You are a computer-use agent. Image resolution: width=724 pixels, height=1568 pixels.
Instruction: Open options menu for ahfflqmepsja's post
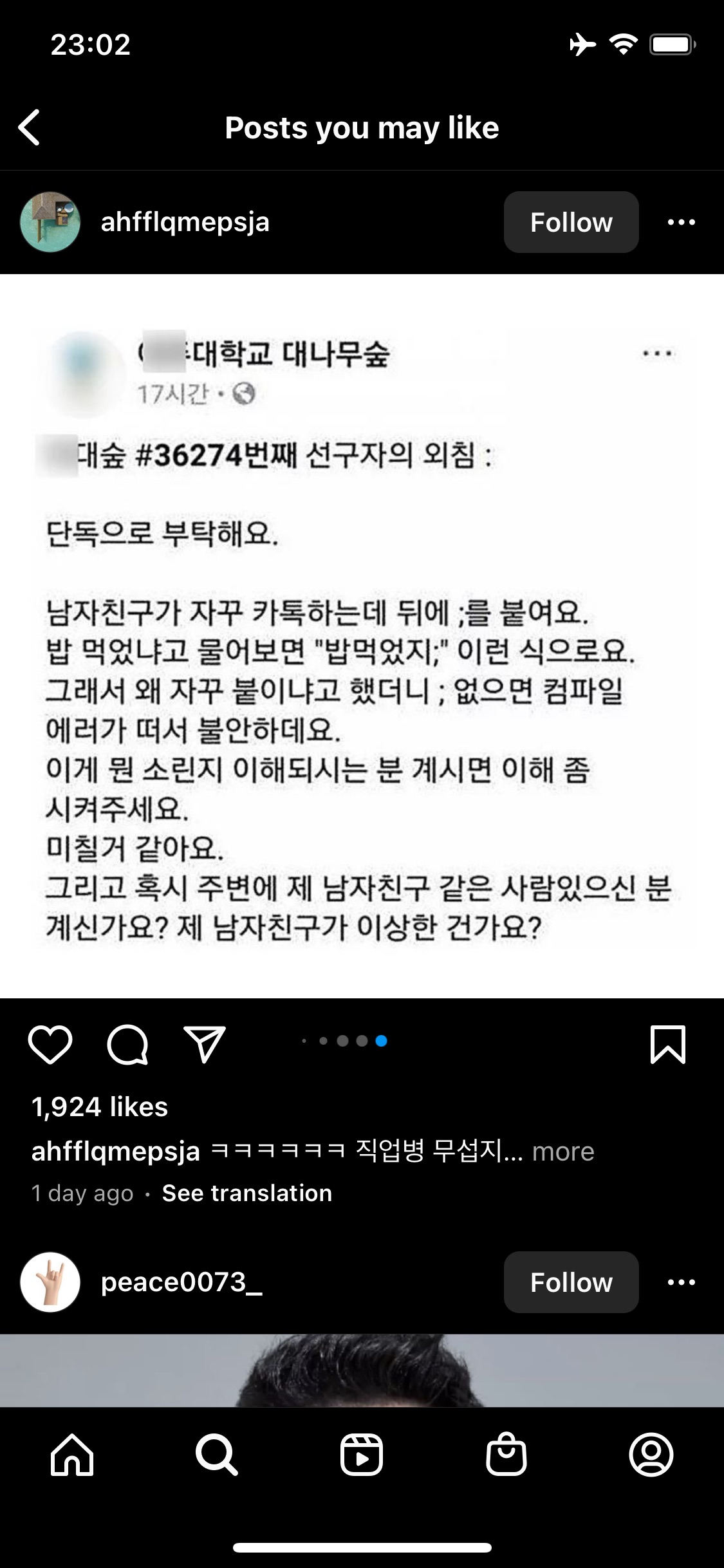click(x=681, y=222)
